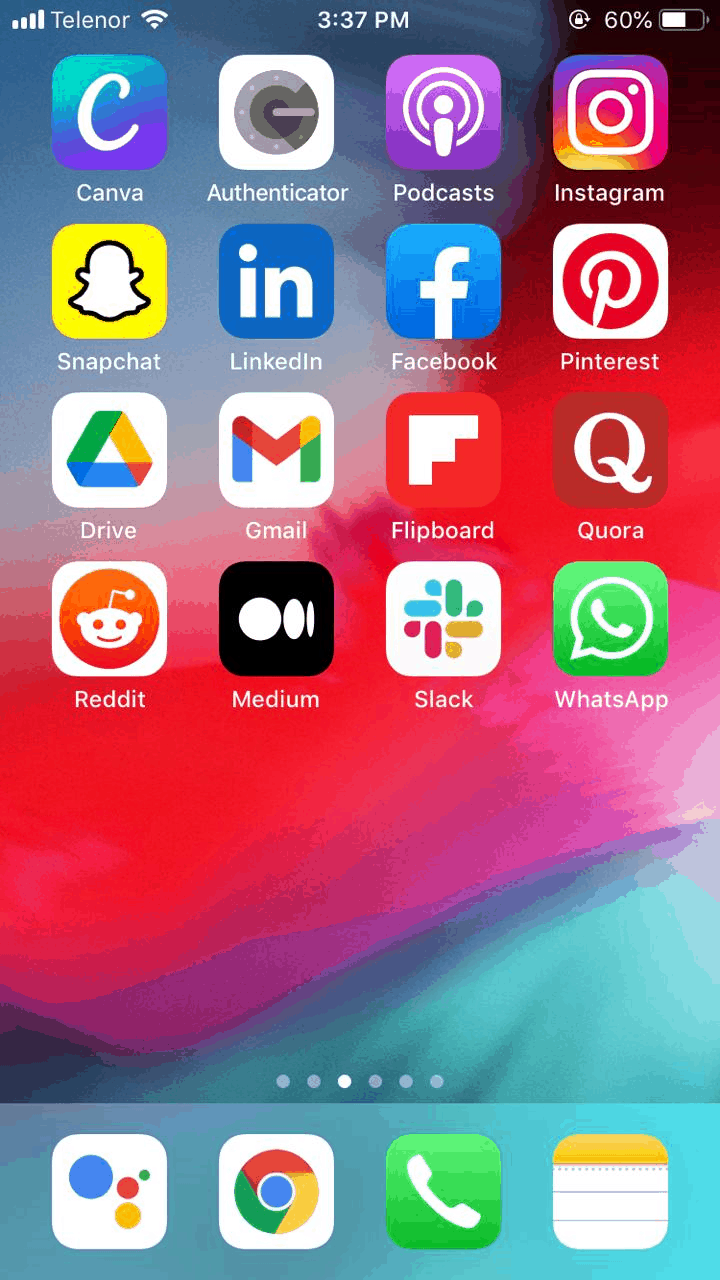
Task: Open Slack
Action: (443, 619)
